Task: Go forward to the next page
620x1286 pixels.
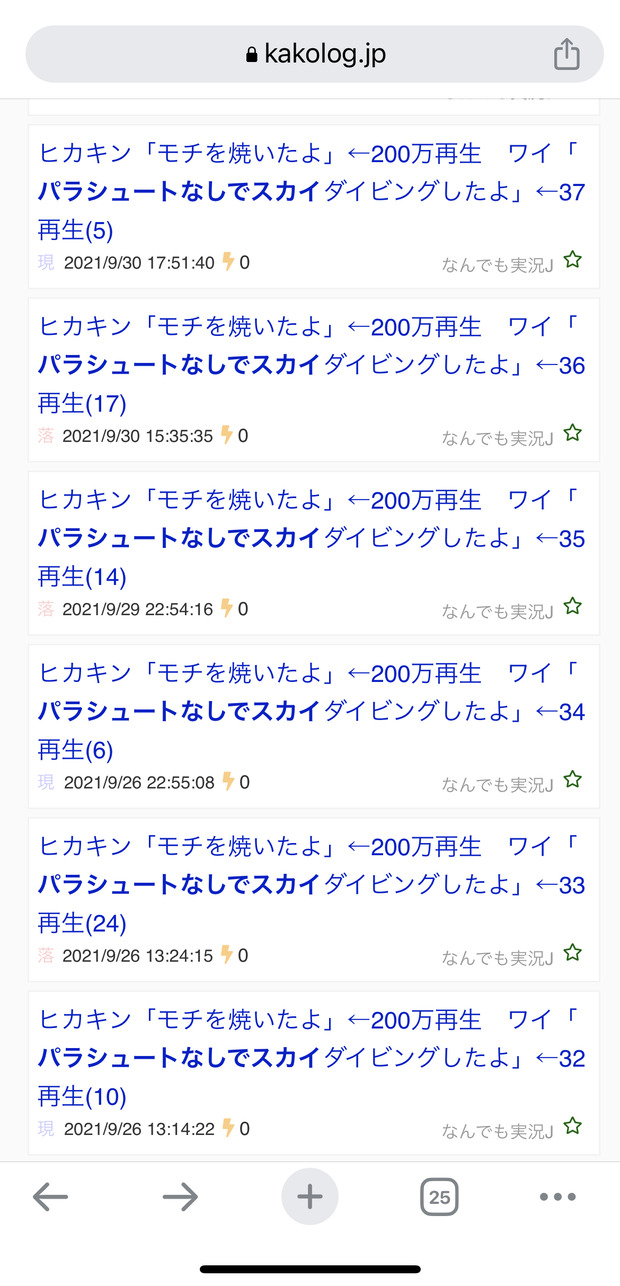Action: [180, 1196]
